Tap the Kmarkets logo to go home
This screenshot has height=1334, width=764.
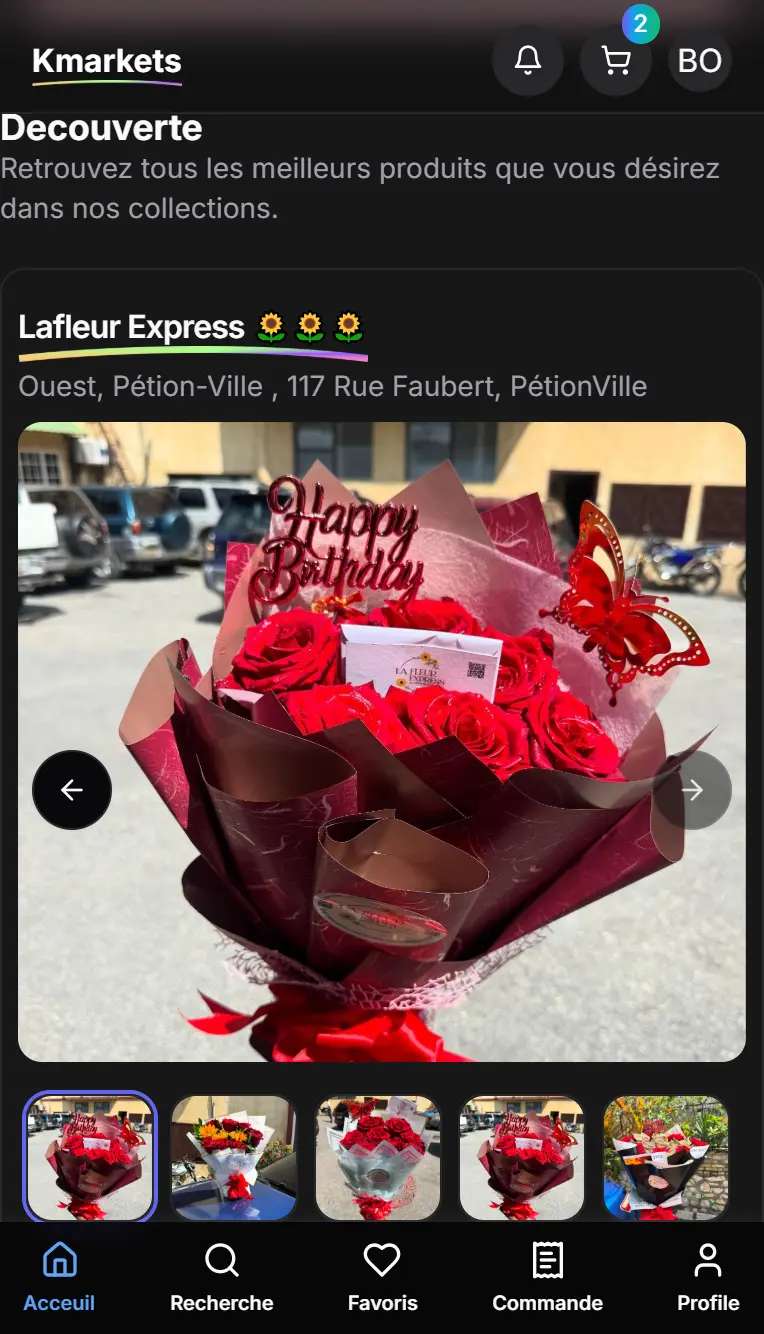[107, 62]
